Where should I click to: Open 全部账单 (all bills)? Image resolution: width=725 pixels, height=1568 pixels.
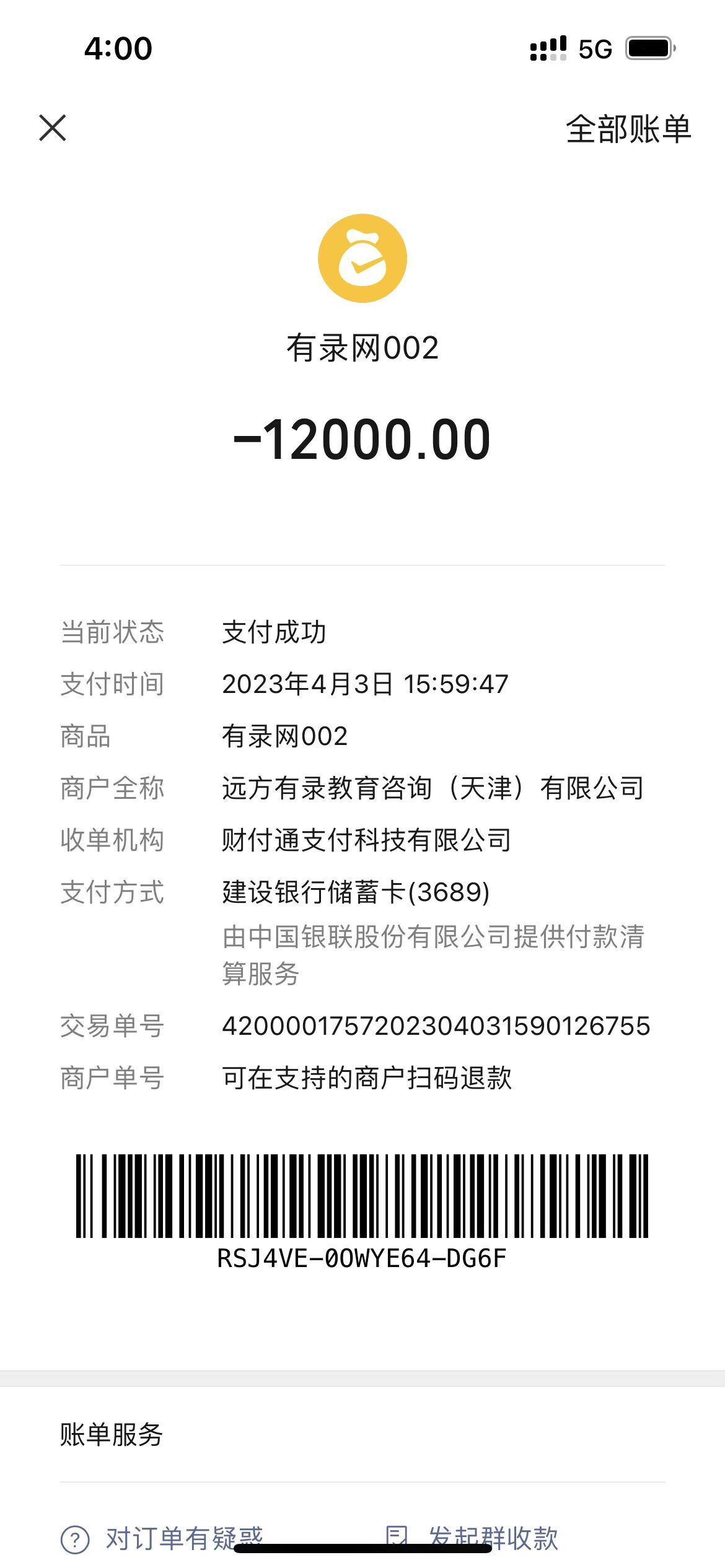pyautogui.click(x=628, y=129)
